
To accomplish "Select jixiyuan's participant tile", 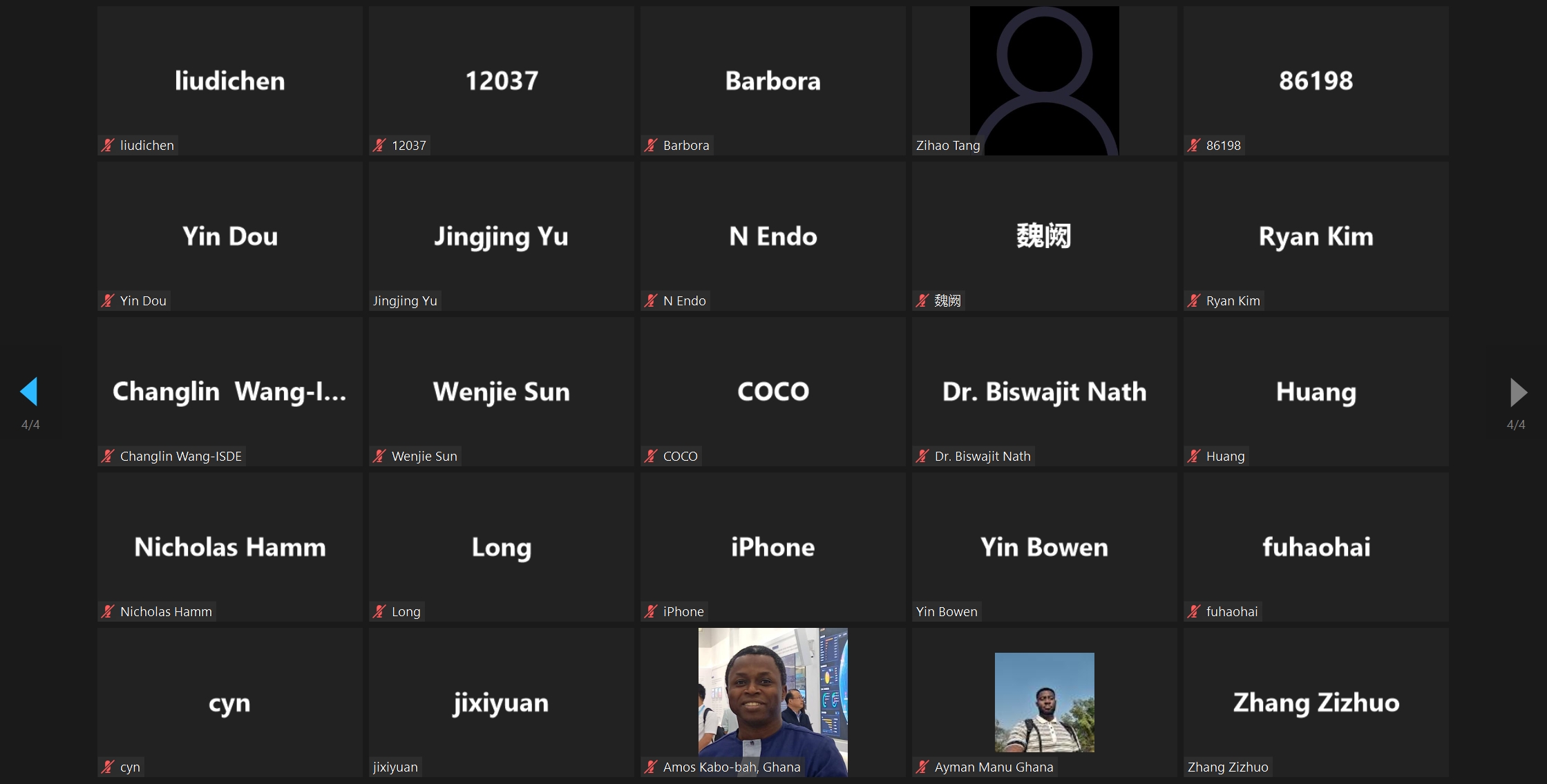I will pos(501,702).
